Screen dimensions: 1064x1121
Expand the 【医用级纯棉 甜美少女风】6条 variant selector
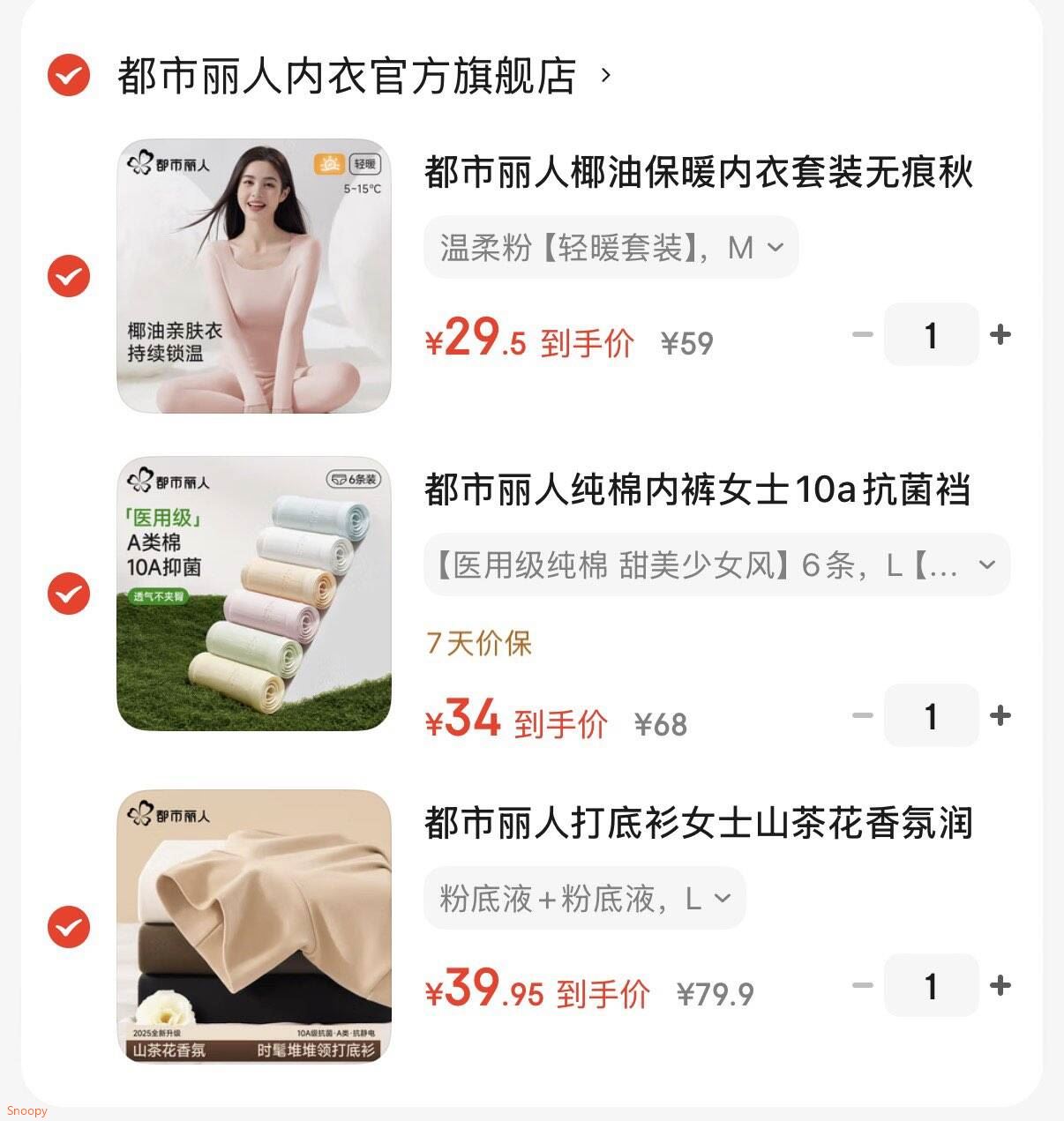click(716, 564)
